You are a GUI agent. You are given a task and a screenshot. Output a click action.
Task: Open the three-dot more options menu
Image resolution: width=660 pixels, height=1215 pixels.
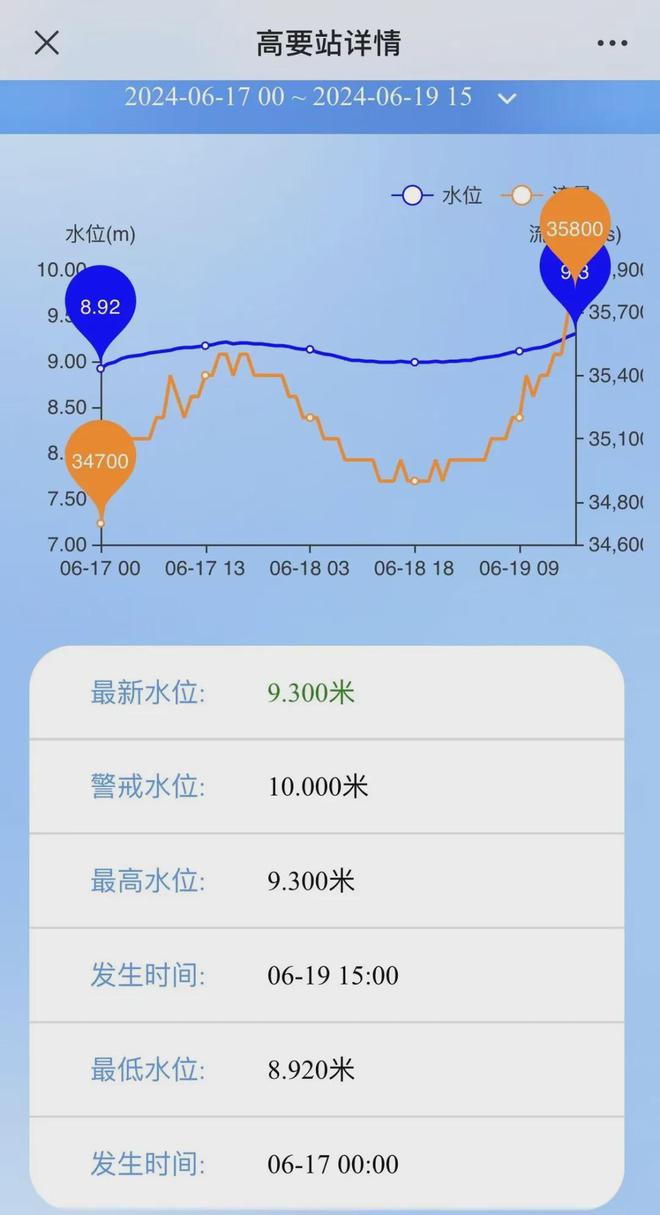pos(612,43)
